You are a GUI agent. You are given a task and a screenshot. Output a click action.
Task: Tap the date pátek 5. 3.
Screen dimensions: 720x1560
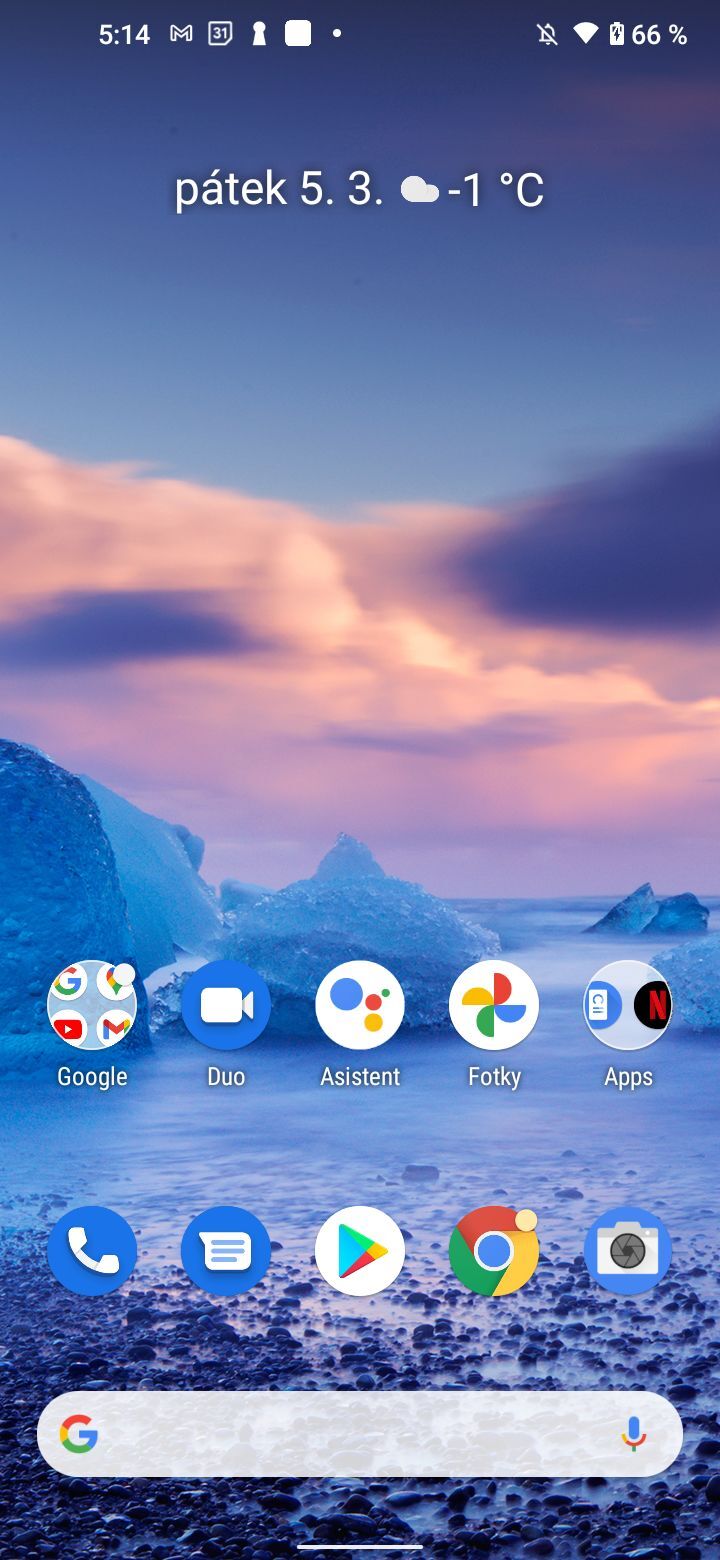(280, 187)
